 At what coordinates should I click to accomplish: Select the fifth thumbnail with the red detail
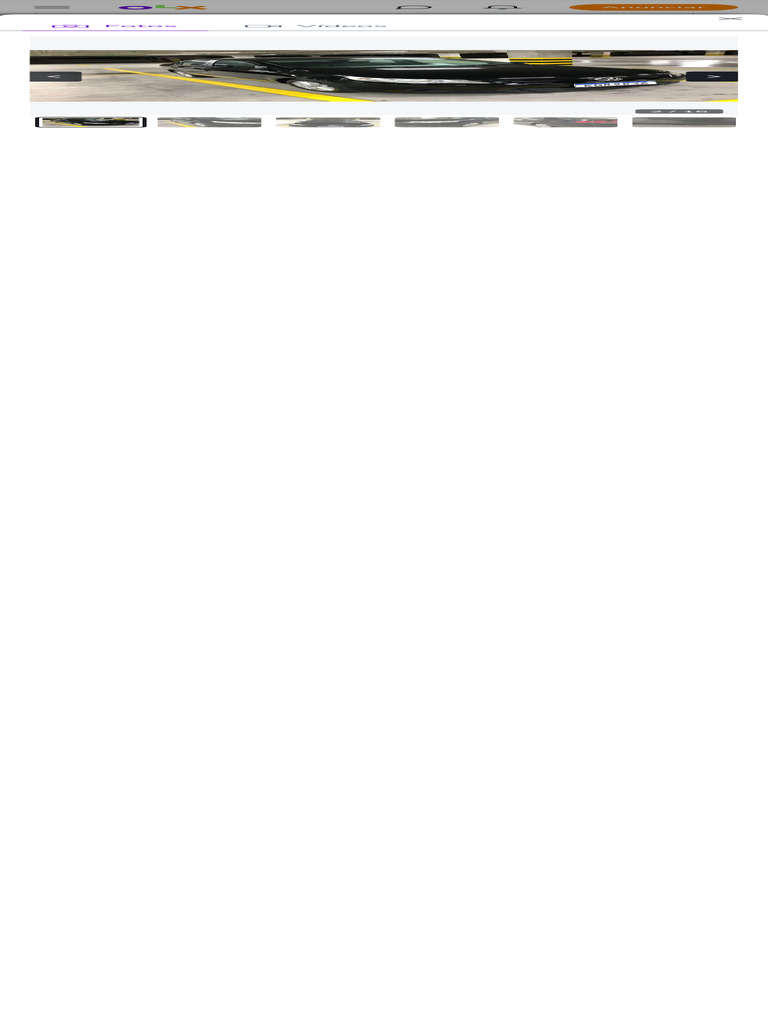(566, 122)
